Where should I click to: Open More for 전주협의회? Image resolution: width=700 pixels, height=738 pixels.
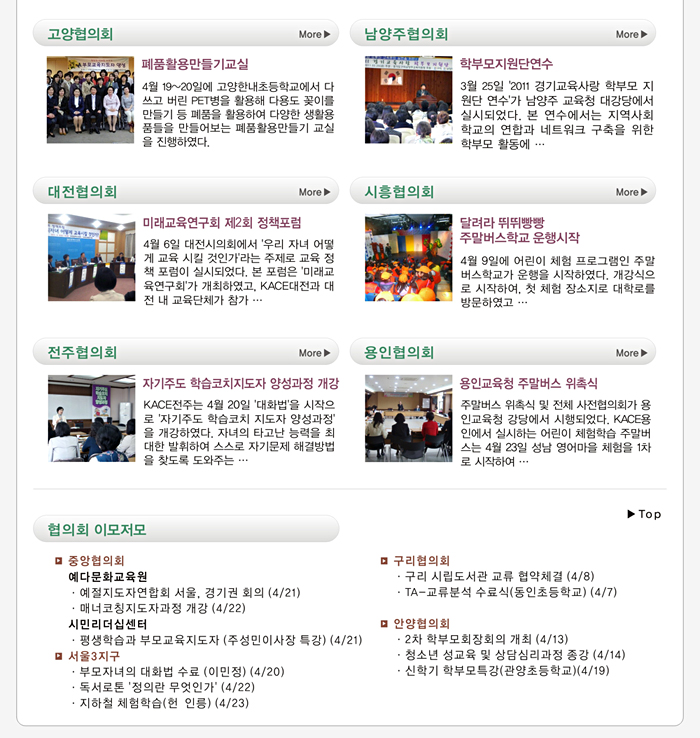(314, 353)
